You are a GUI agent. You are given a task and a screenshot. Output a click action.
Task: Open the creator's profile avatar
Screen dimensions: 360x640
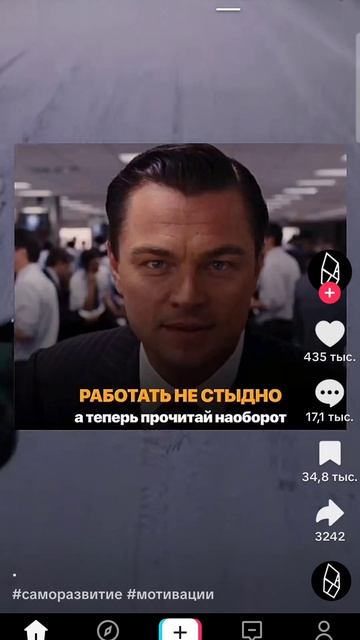click(x=329, y=270)
